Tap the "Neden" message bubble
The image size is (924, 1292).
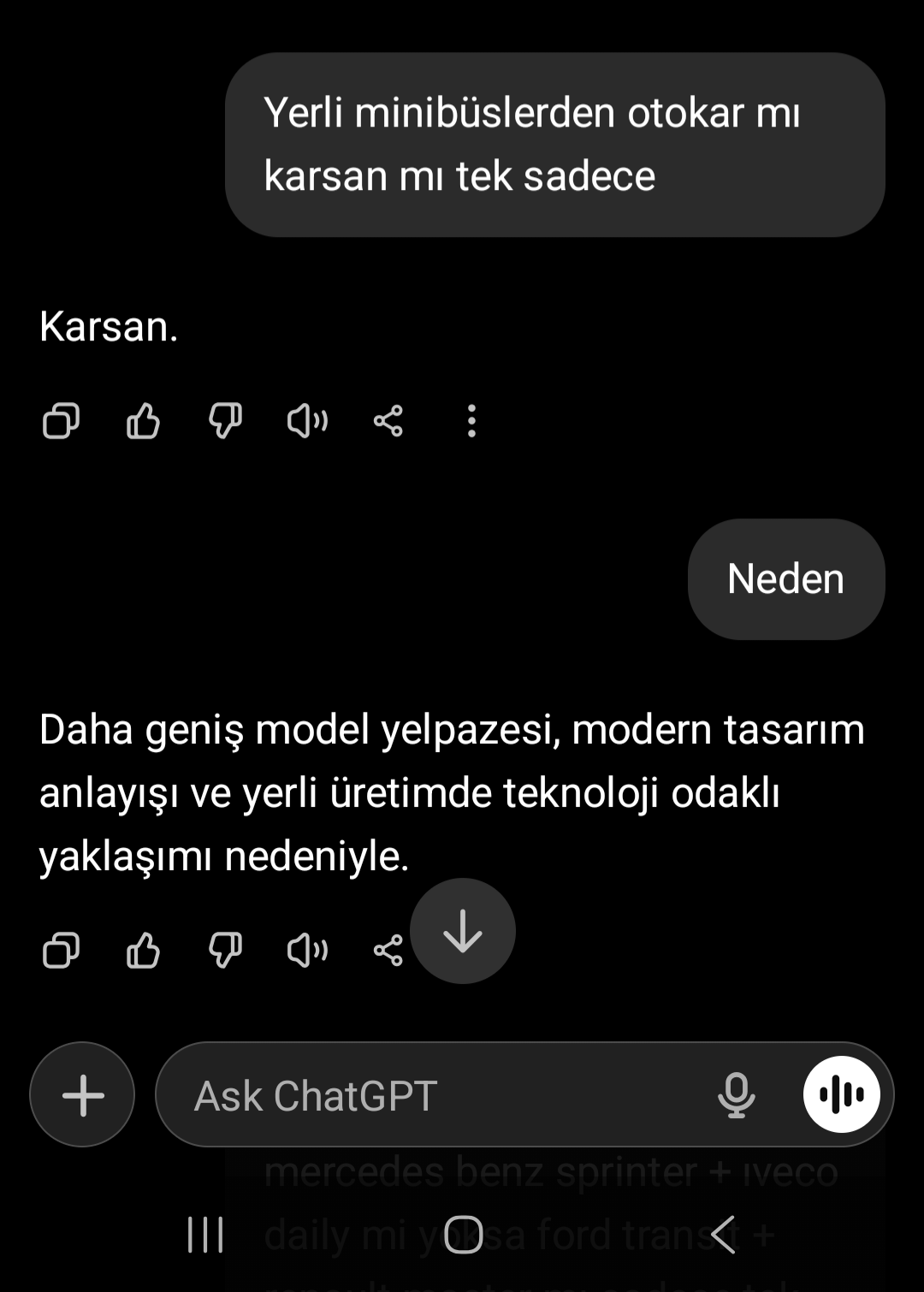pos(785,578)
